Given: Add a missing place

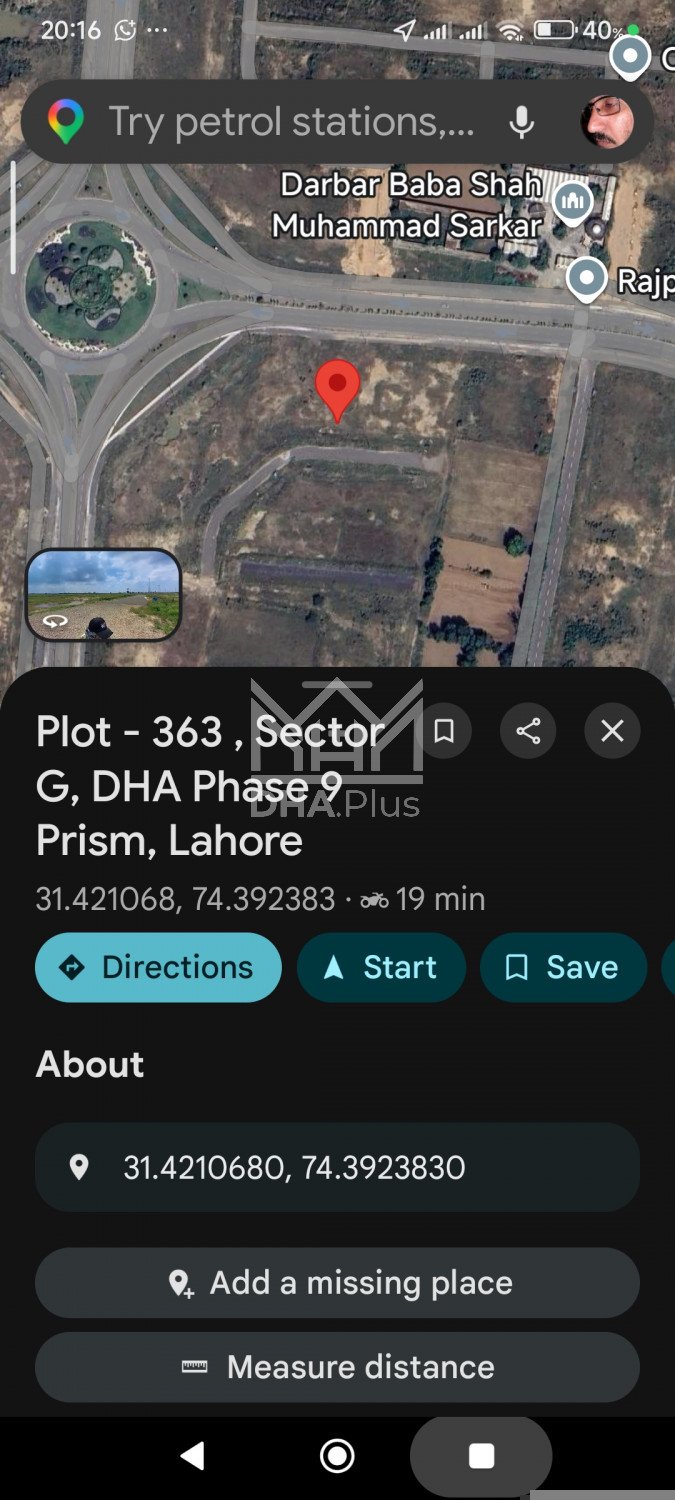Looking at the screenshot, I should pos(337,1283).
